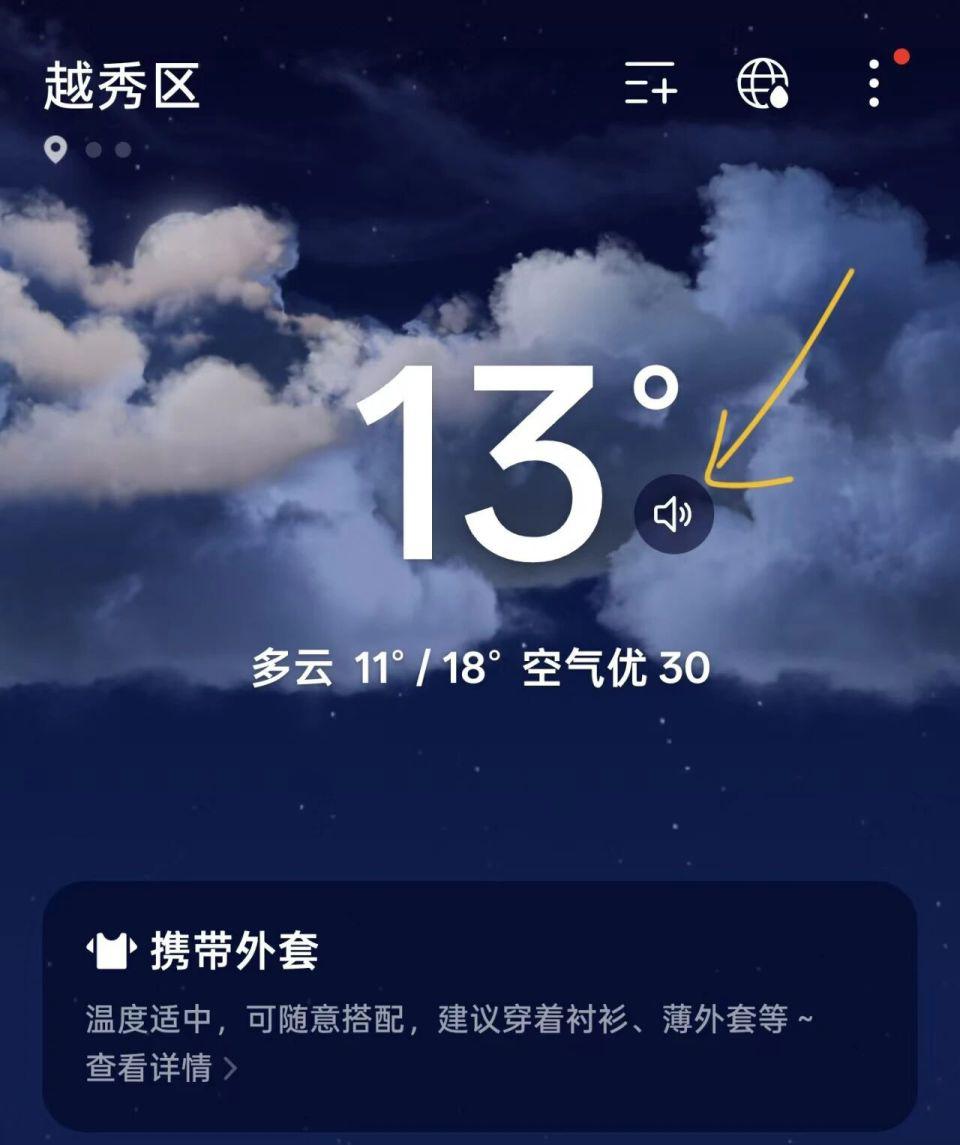960x1145 pixels.
Task: Open the 越秀区 location title
Action: coord(122,84)
